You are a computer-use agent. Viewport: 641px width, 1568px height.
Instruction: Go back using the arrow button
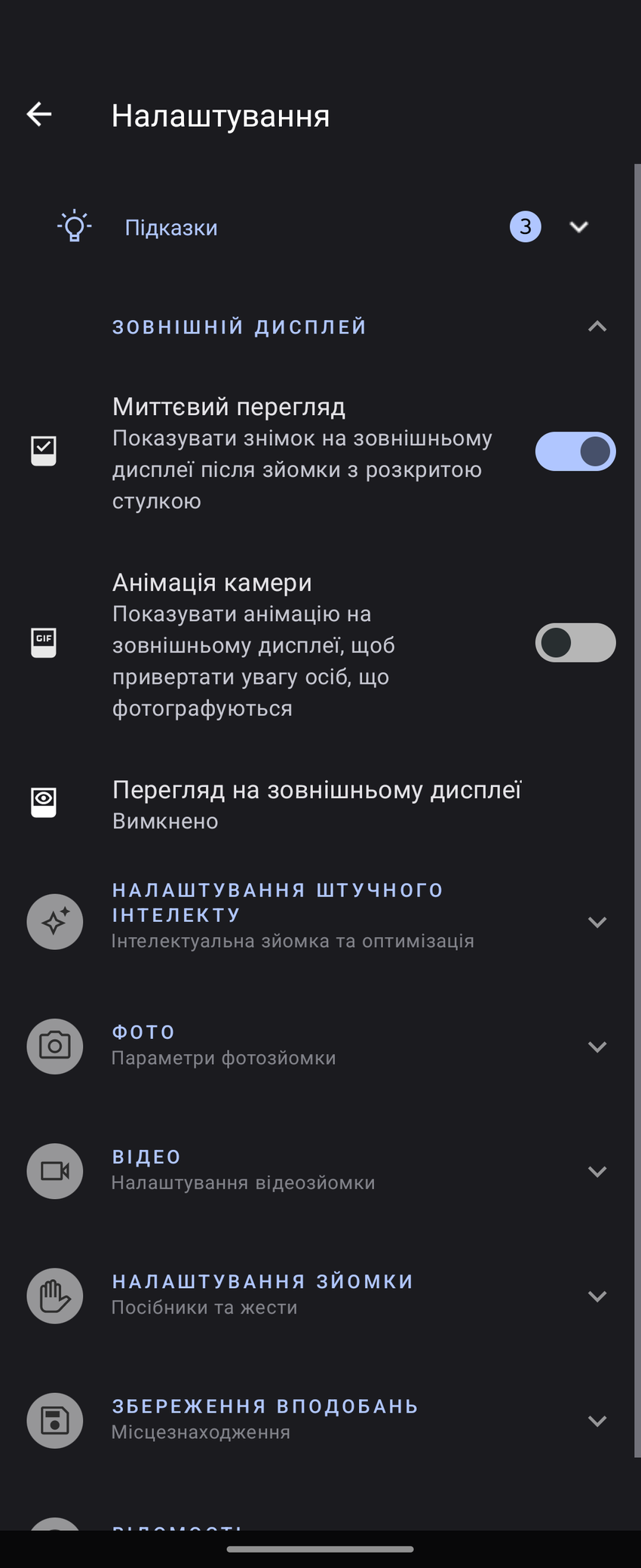(x=38, y=115)
